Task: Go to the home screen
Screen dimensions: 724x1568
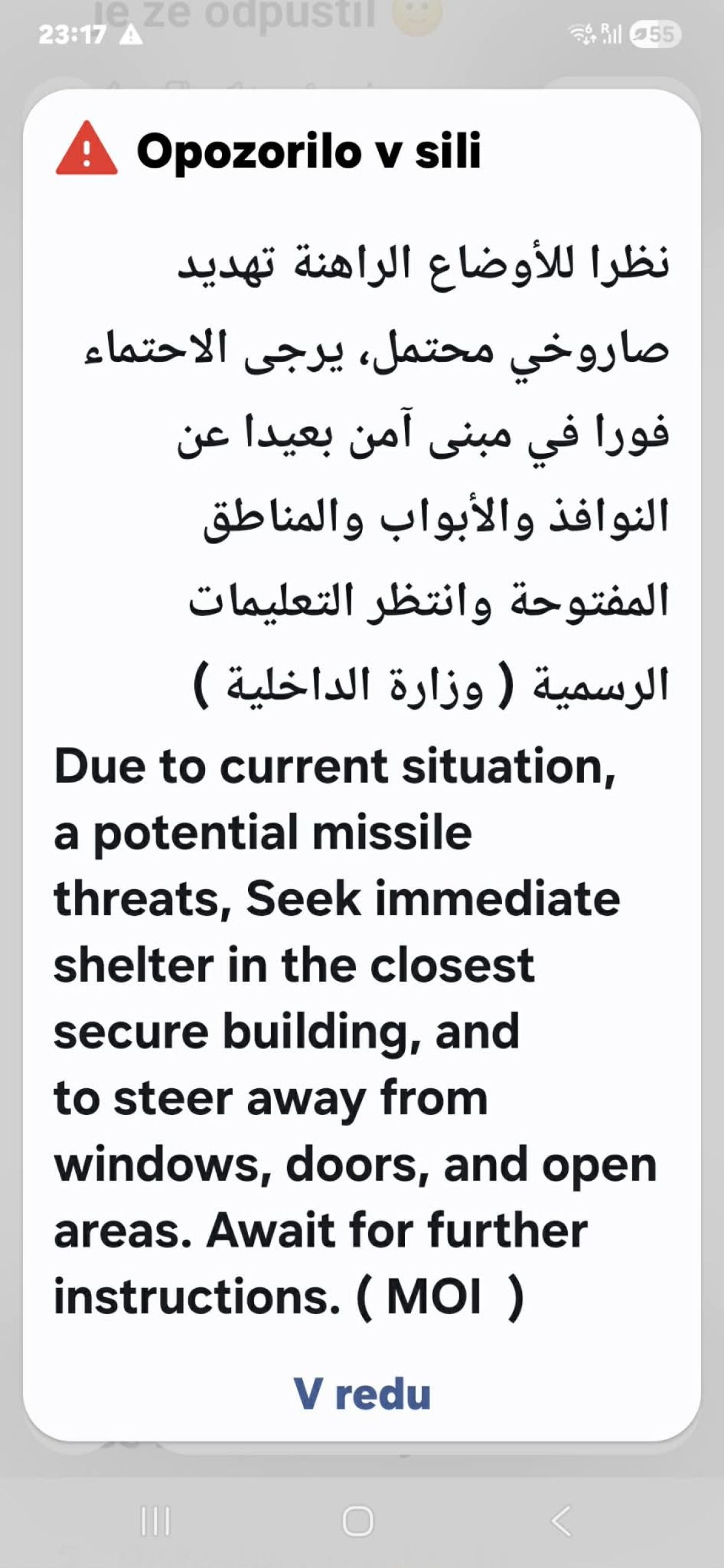Action: click(x=358, y=1521)
